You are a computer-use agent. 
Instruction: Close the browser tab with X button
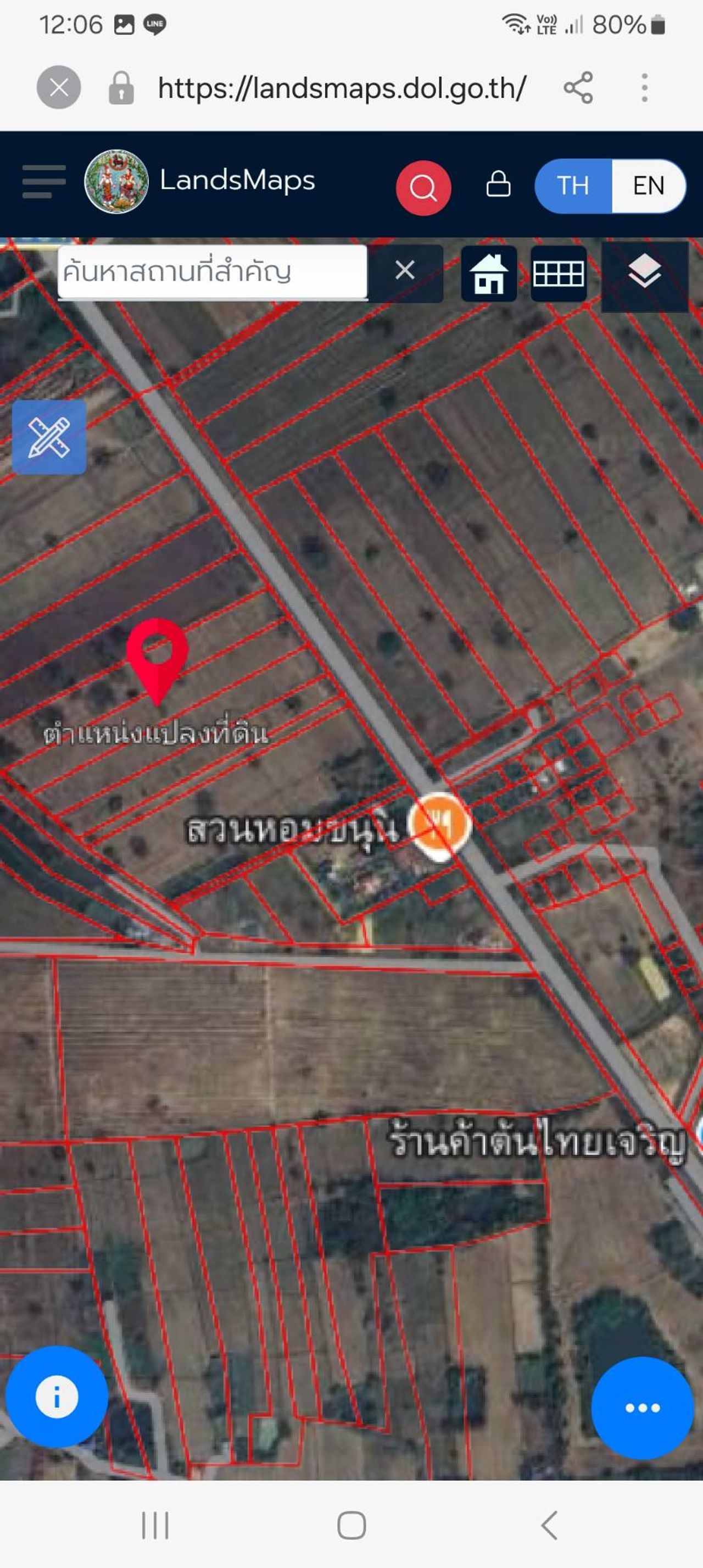tap(58, 88)
